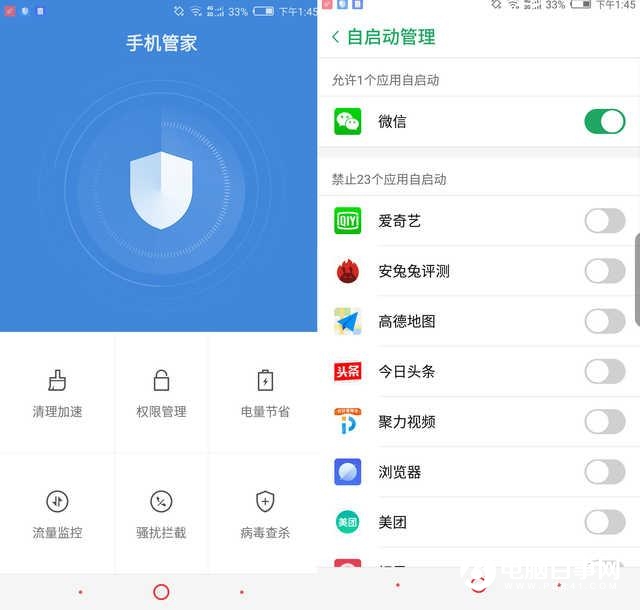Open 病毒查杀 virus scan
Screen dimensions: 640x610
click(265, 514)
